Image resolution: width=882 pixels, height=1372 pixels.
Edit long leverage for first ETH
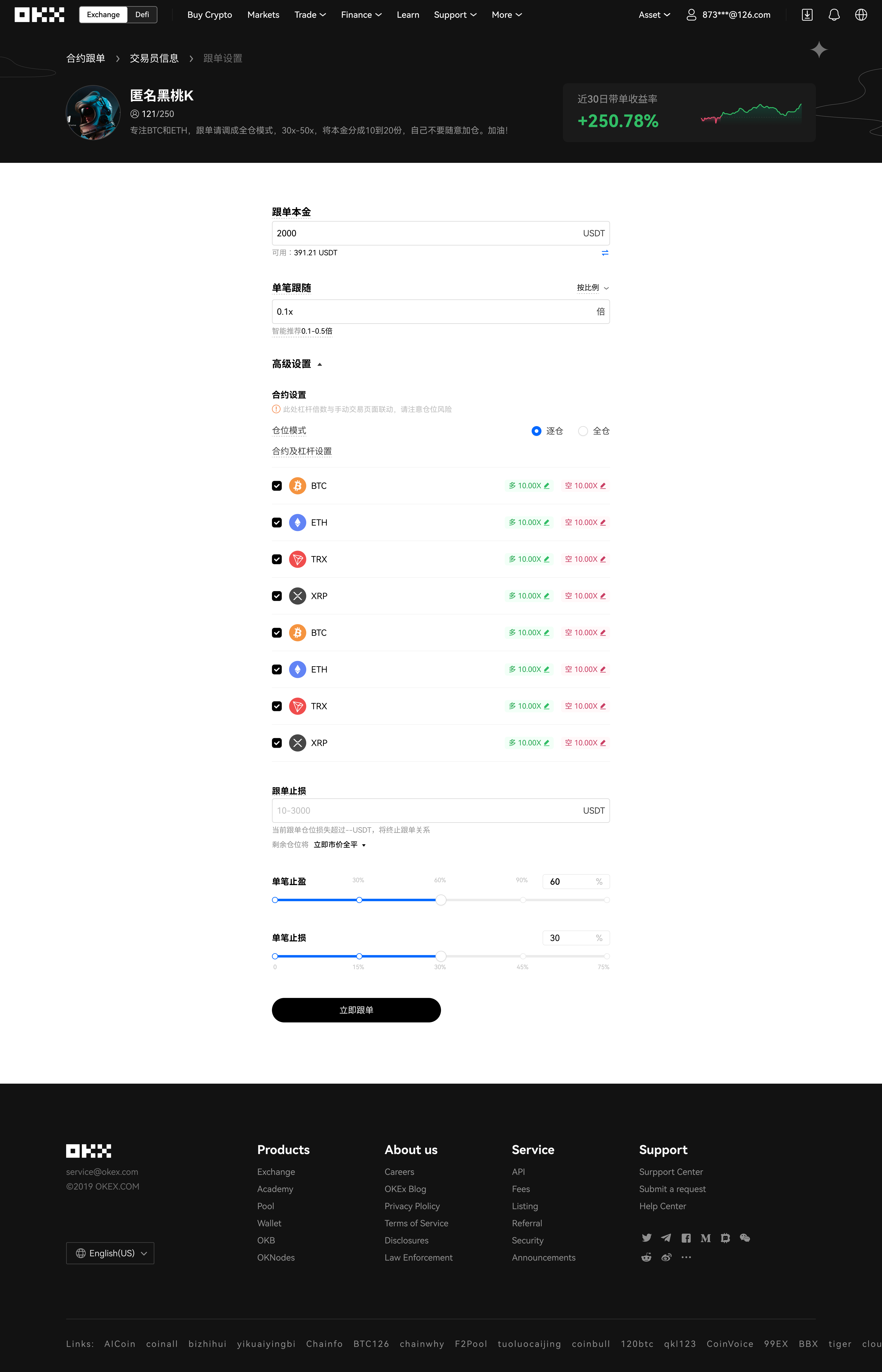pos(546,523)
